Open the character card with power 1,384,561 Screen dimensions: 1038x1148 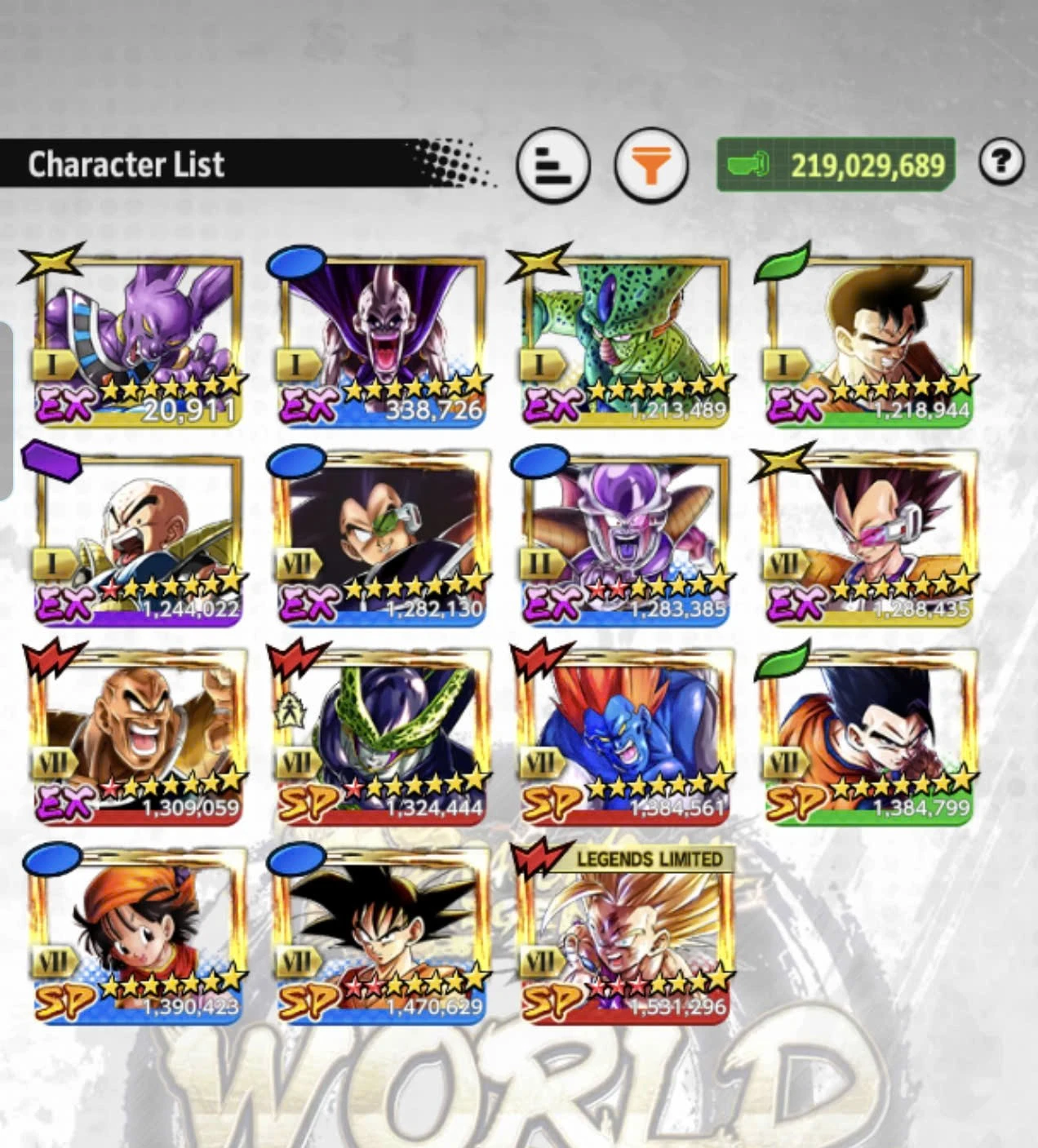(625, 737)
